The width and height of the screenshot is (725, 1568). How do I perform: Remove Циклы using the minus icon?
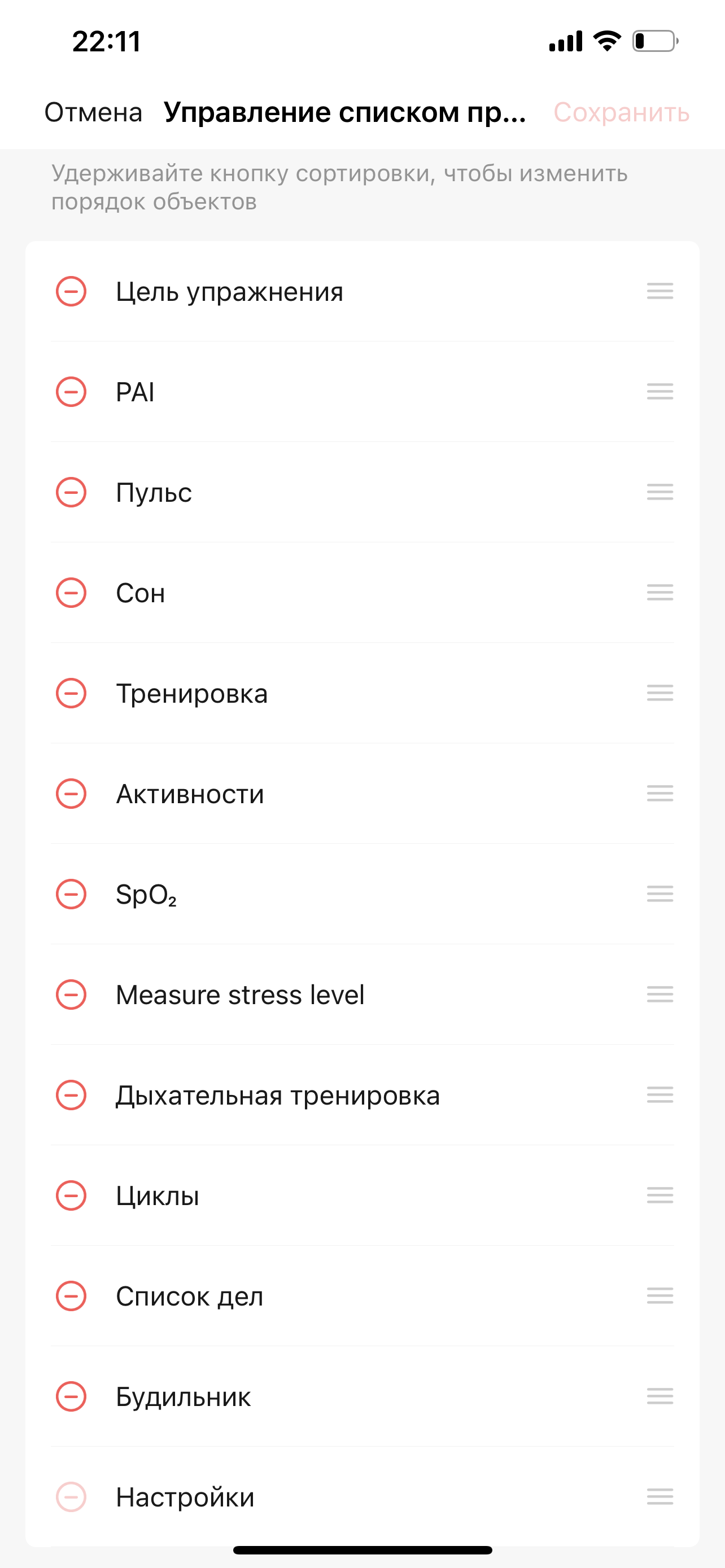(71, 1195)
